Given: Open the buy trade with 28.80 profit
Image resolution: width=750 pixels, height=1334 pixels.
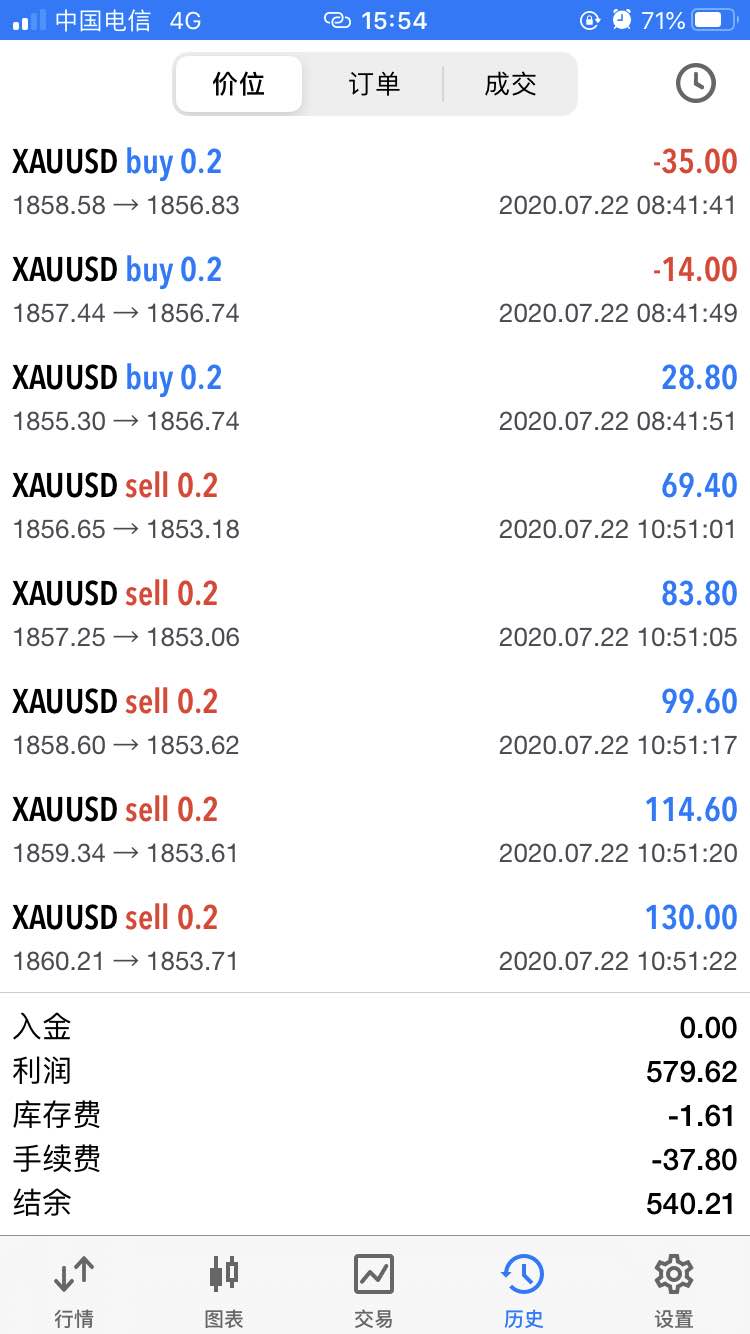Looking at the screenshot, I should [375, 398].
